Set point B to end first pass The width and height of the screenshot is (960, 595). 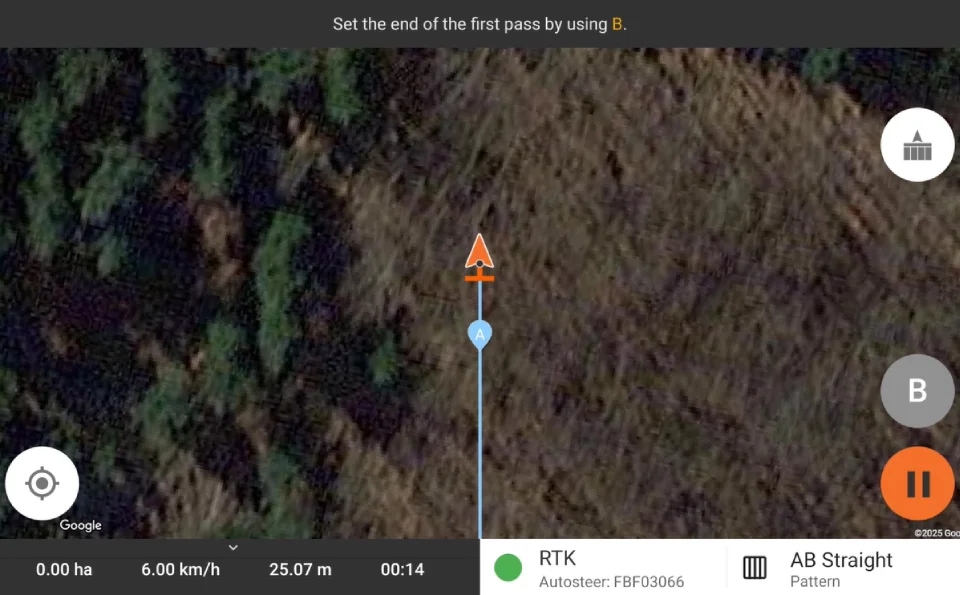(917, 391)
